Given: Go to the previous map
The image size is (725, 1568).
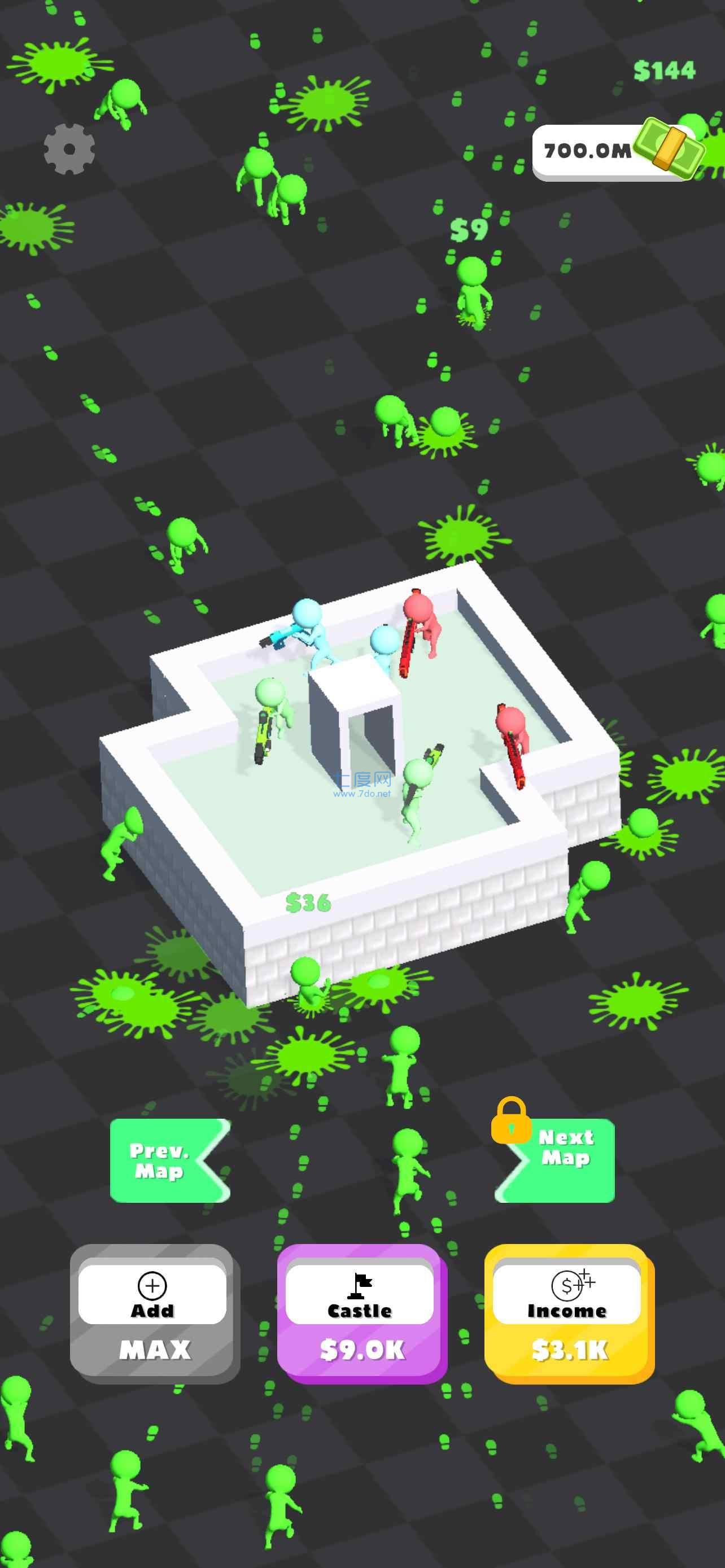Looking at the screenshot, I should coord(163,1160).
